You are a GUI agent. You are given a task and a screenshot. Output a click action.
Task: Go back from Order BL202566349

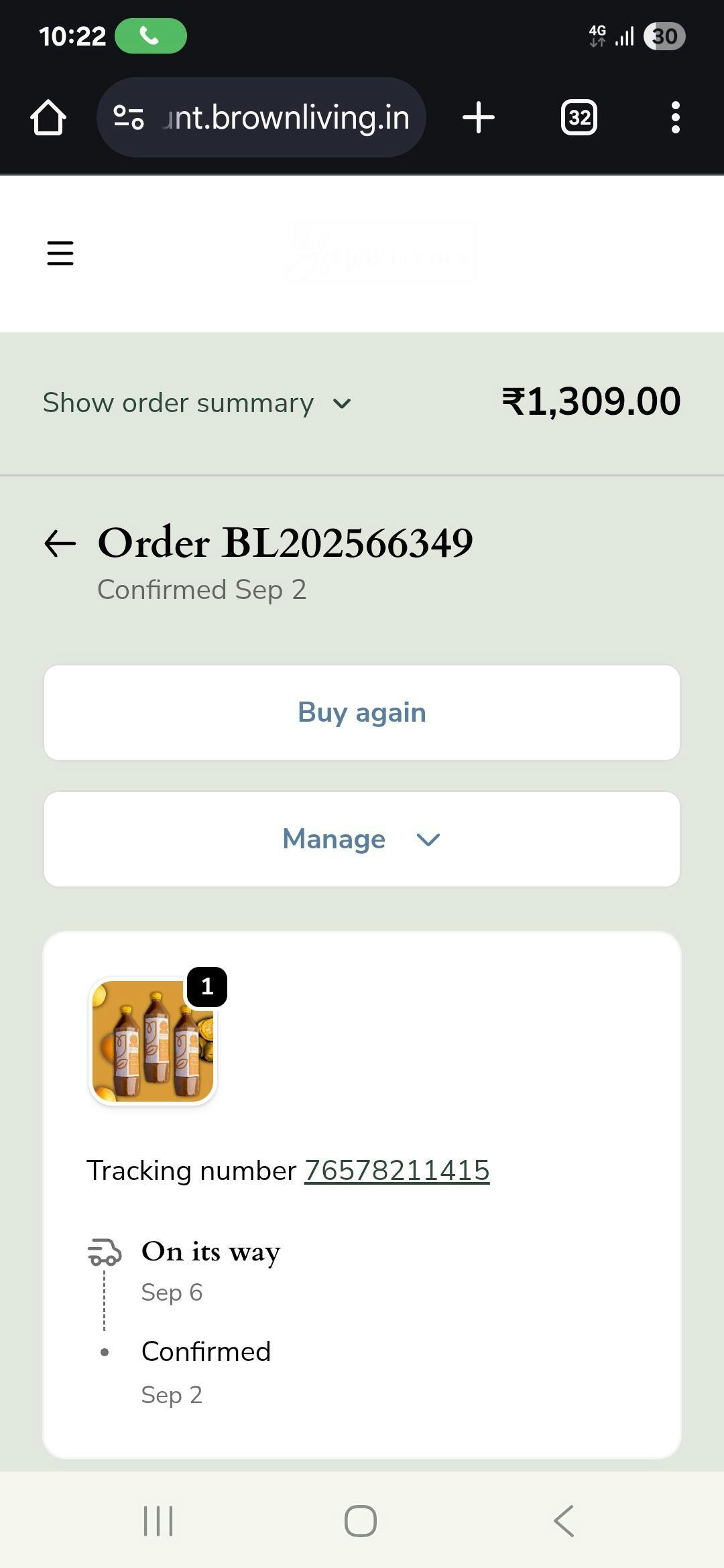pyautogui.click(x=60, y=543)
